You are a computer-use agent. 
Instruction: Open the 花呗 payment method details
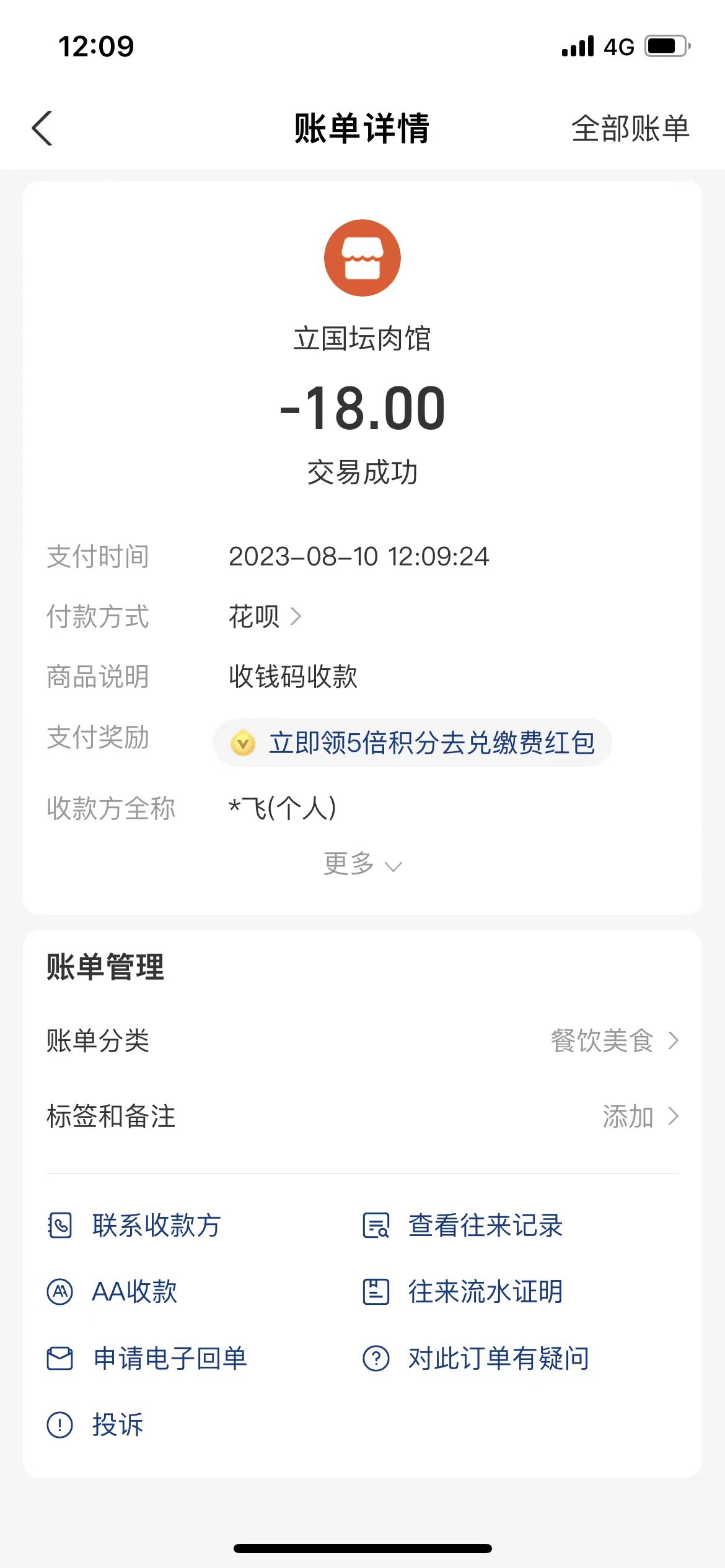pos(265,617)
